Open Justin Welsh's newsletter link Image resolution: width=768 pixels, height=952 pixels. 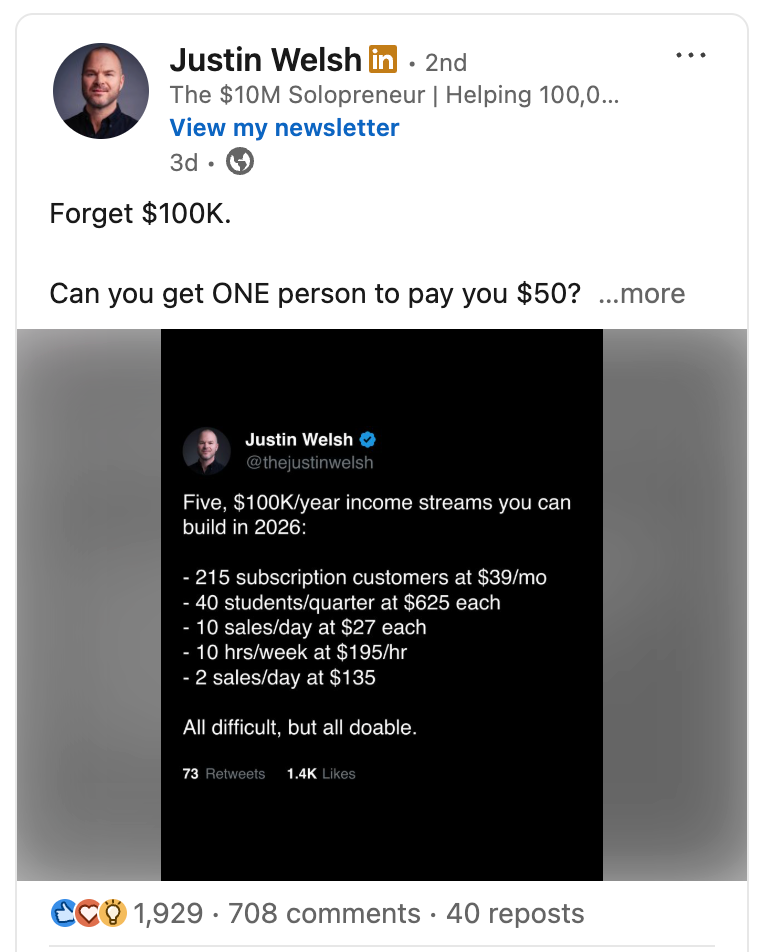[284, 128]
